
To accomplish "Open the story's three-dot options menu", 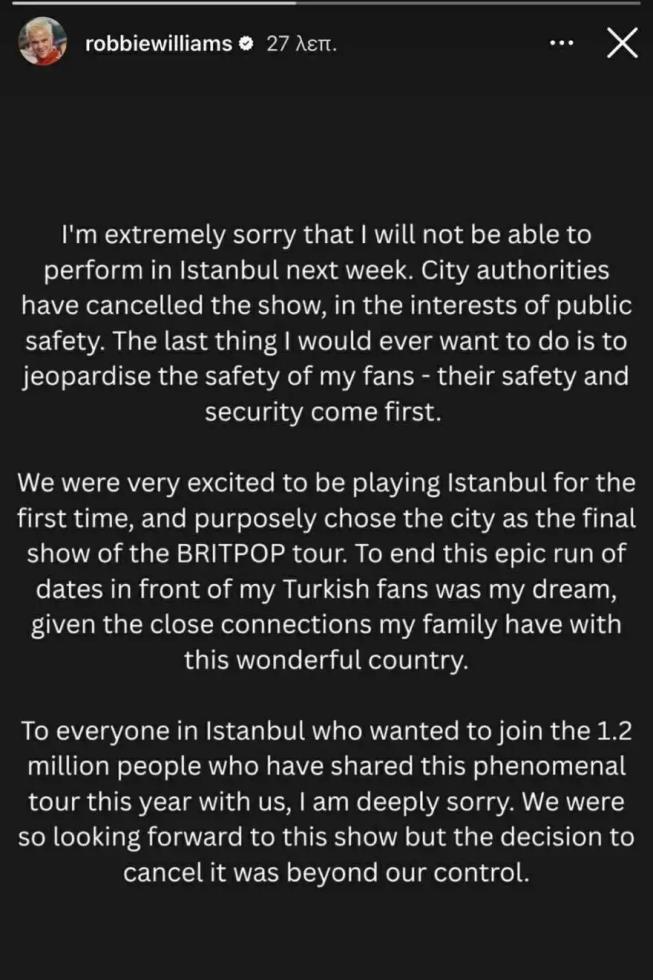I will [x=564, y=43].
